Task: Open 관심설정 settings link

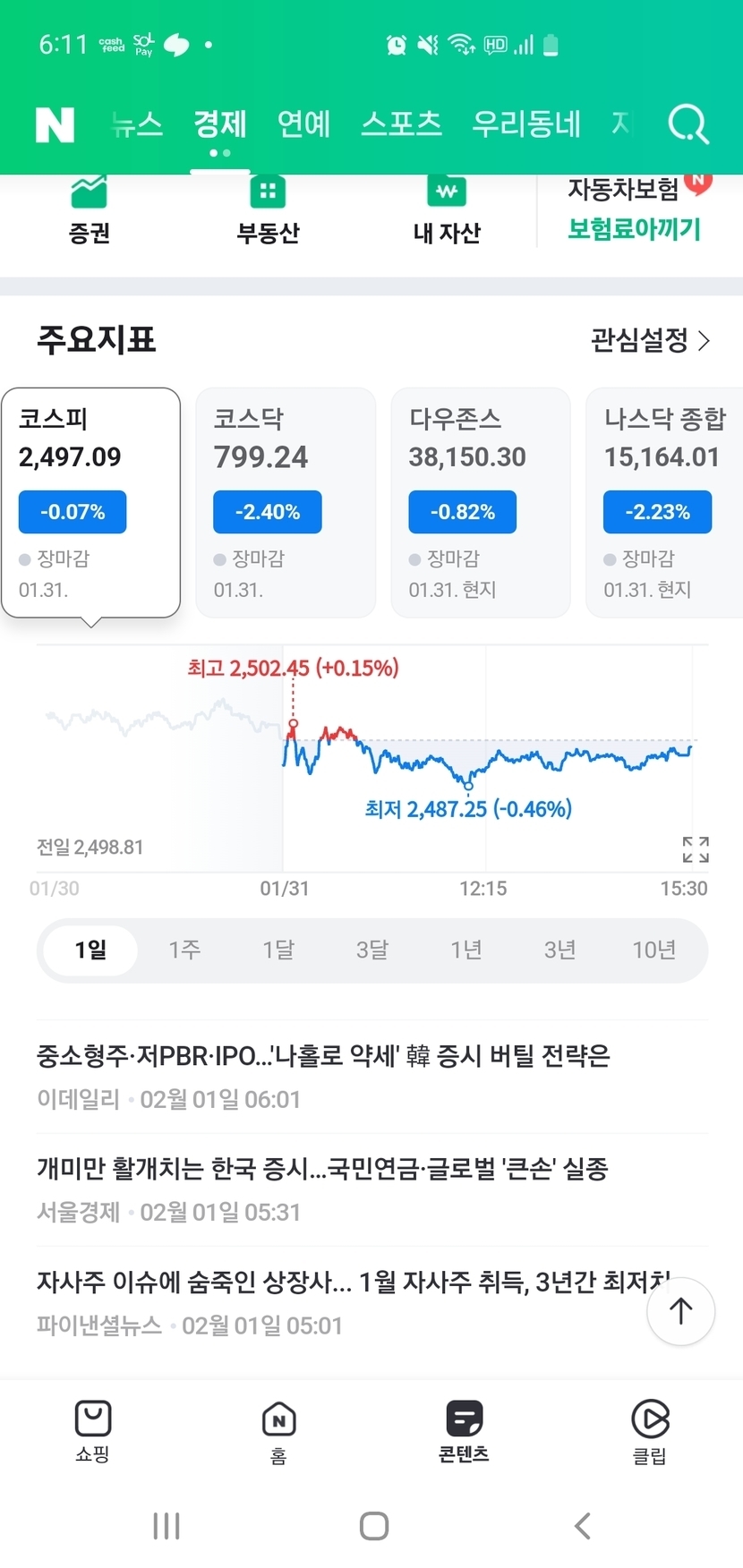Action: 650,340
